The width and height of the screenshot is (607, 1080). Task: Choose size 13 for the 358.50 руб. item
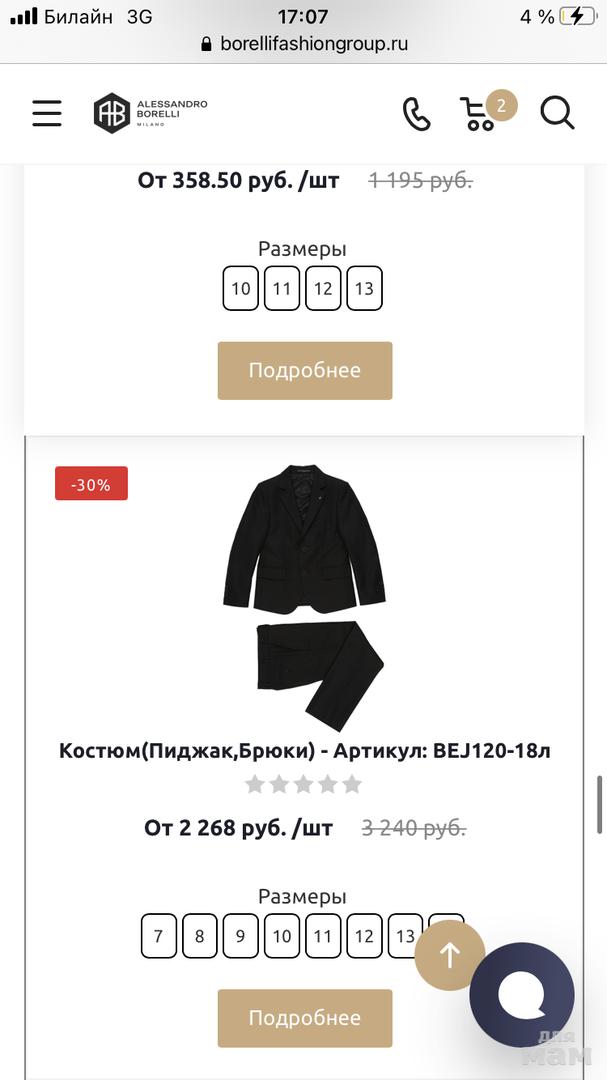click(364, 289)
